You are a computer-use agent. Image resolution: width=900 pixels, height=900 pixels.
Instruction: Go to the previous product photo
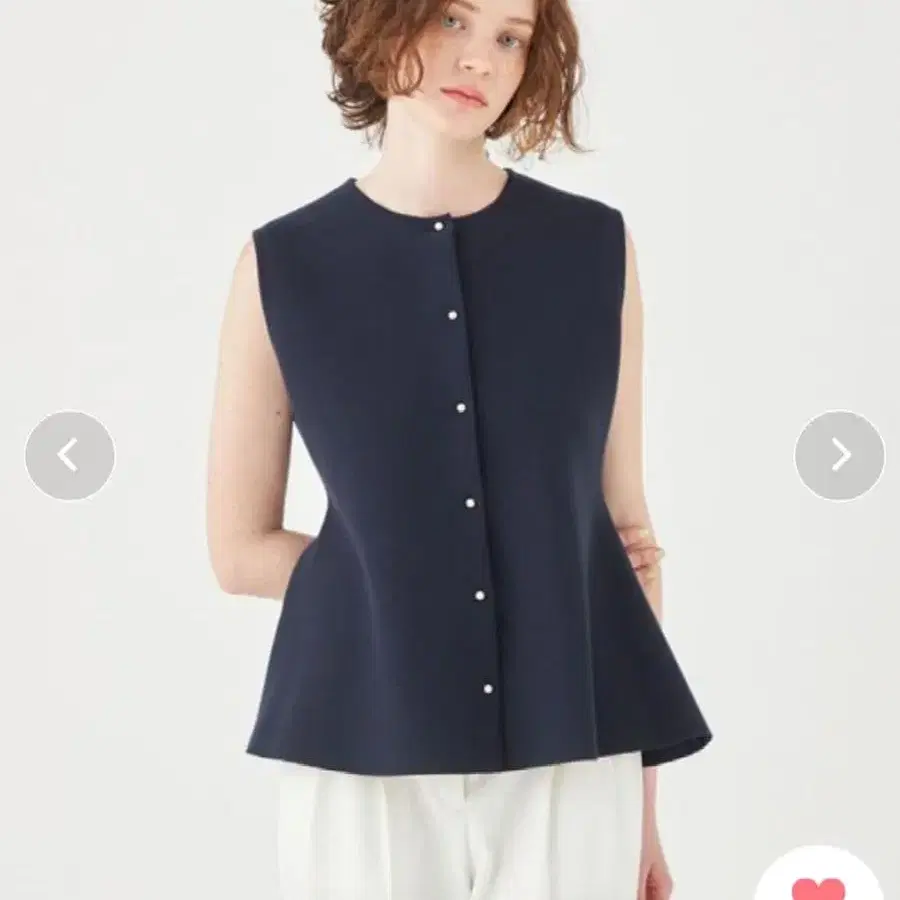69,456
